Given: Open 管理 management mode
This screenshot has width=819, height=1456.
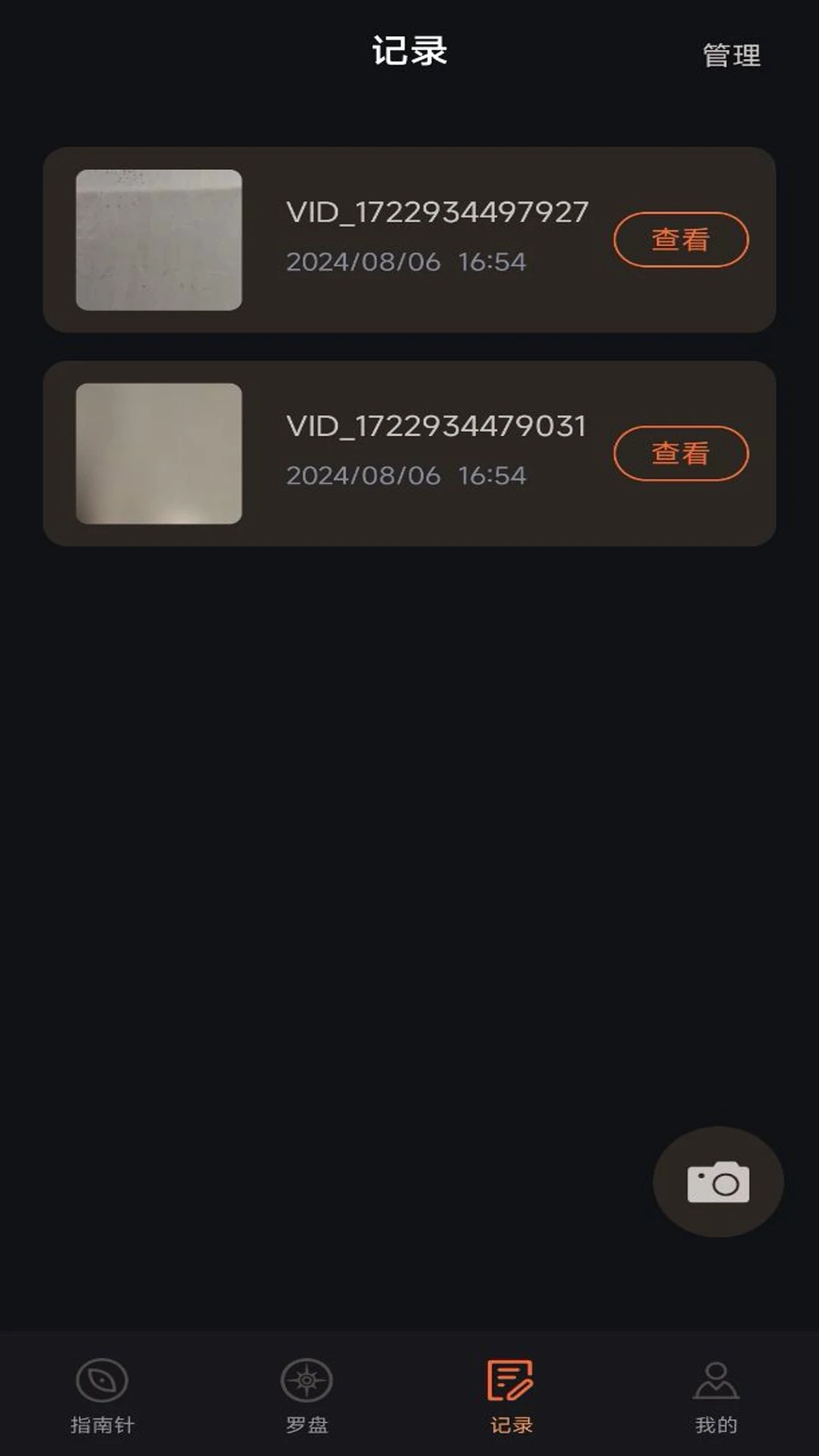Looking at the screenshot, I should (730, 55).
